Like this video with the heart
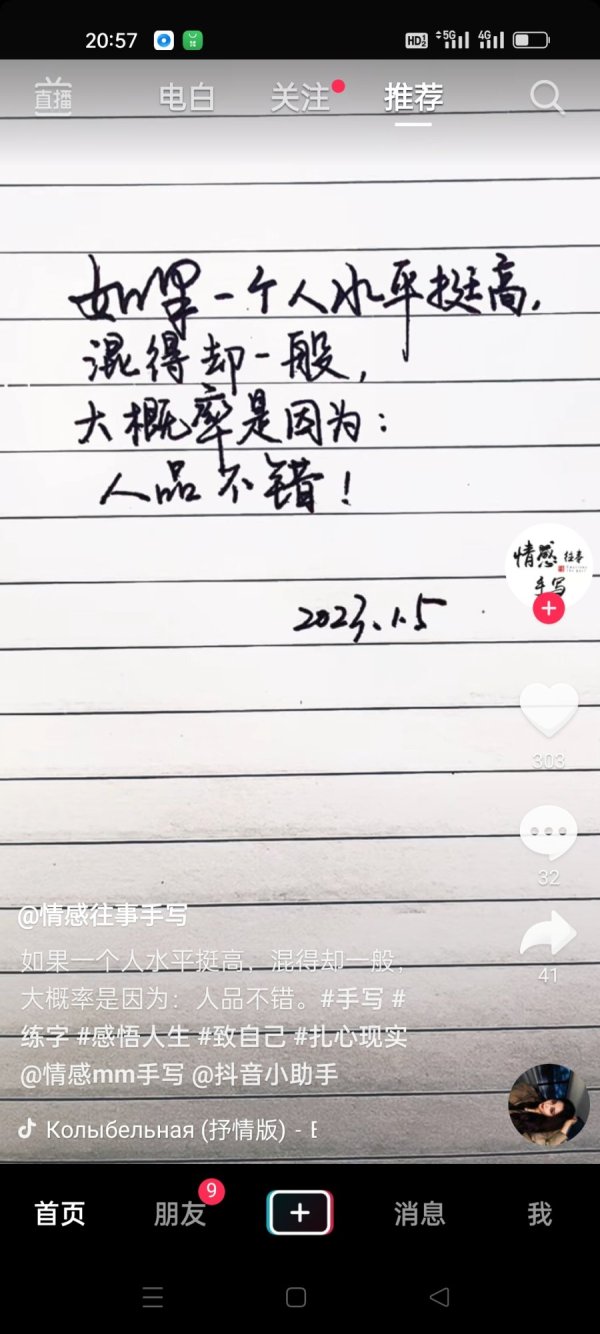Screen dimensions: 600x1334 click(x=548, y=711)
